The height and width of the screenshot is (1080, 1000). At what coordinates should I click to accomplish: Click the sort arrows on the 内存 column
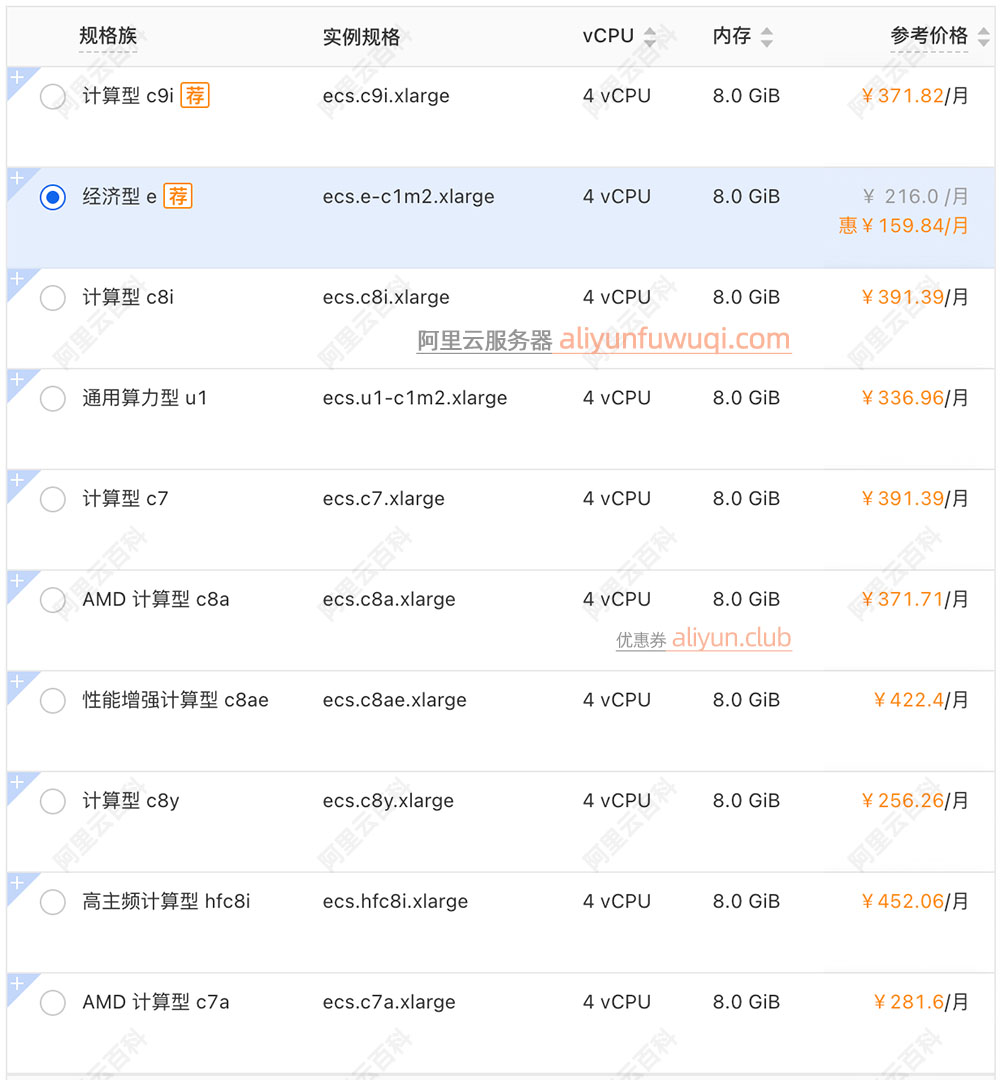pos(766,35)
